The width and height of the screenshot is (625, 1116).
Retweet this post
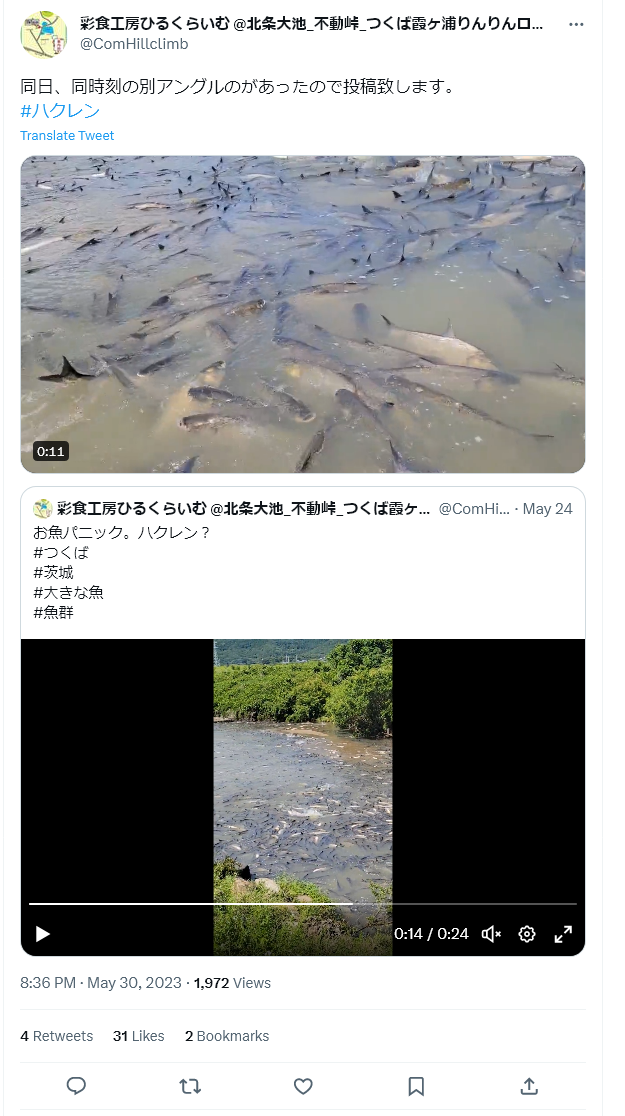(x=189, y=1086)
